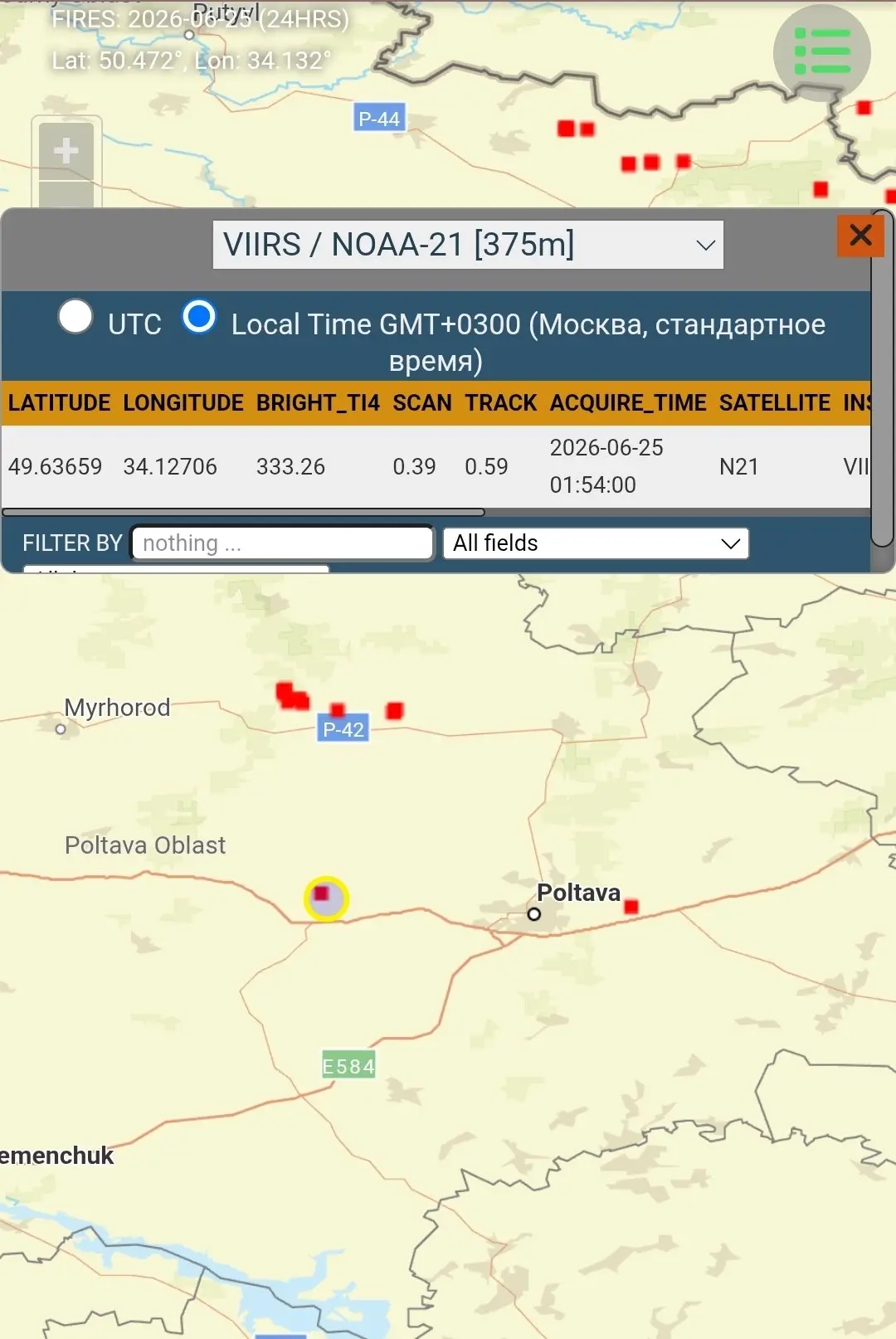Tap the fire marker right of Poltava
The height and width of the screenshot is (1339, 896).
(x=631, y=907)
